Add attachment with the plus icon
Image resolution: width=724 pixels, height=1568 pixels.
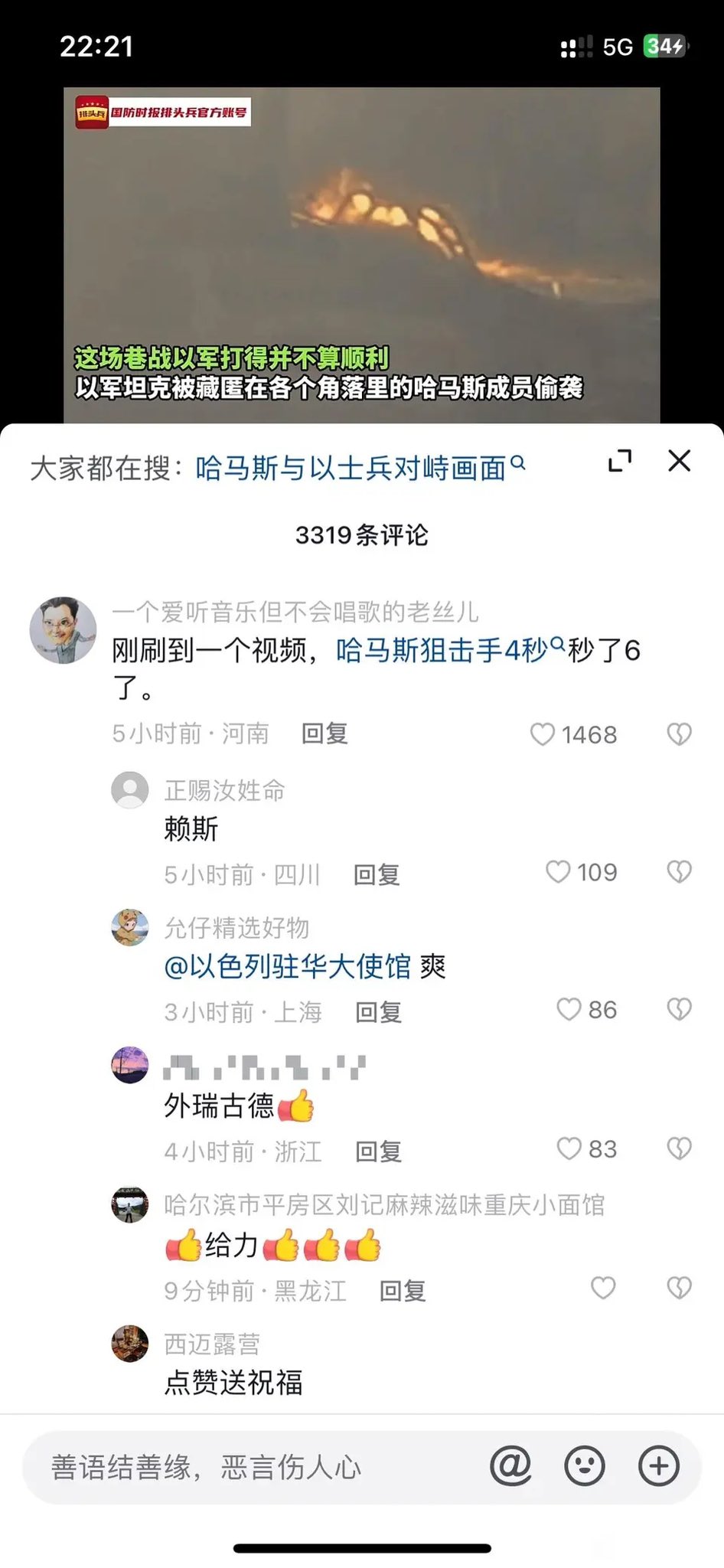point(659,1466)
